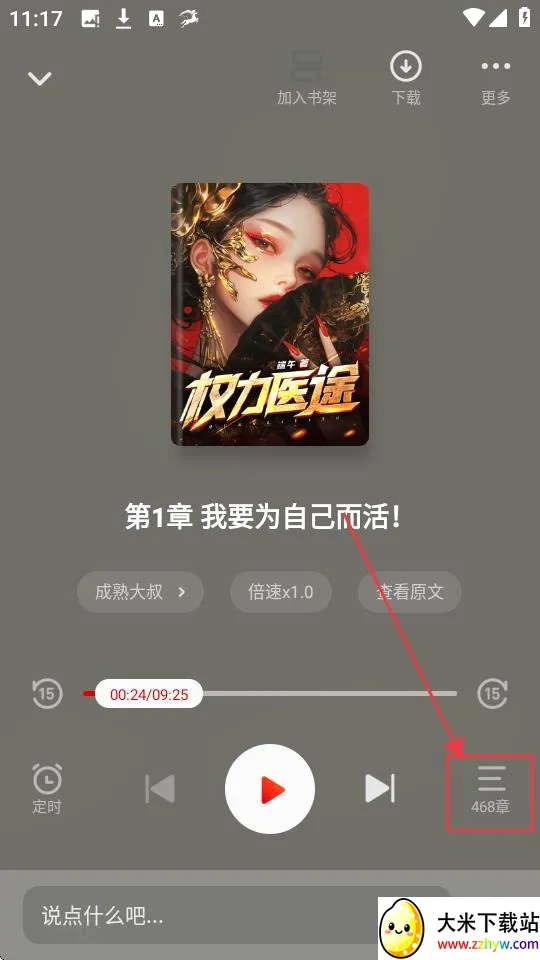
Task: Change the narrator voice 成熟大叔
Action: click(x=140, y=592)
